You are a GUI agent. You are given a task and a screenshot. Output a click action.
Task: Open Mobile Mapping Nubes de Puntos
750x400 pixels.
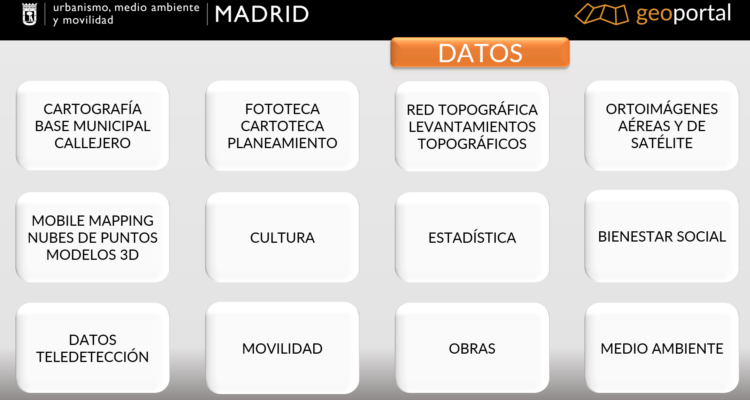tap(92, 237)
